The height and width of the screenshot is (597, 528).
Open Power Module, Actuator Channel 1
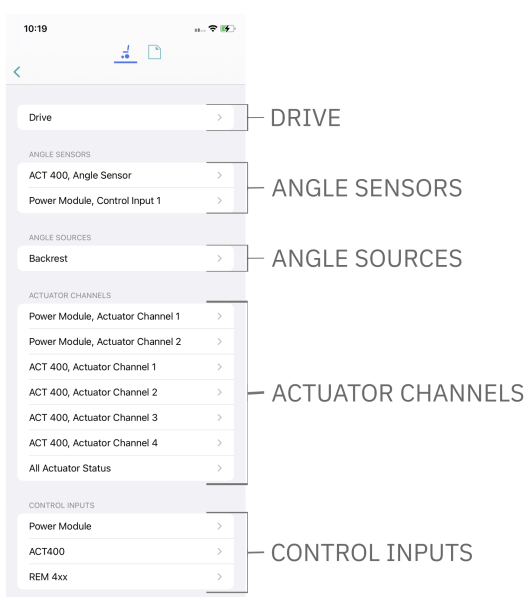(x=126, y=316)
